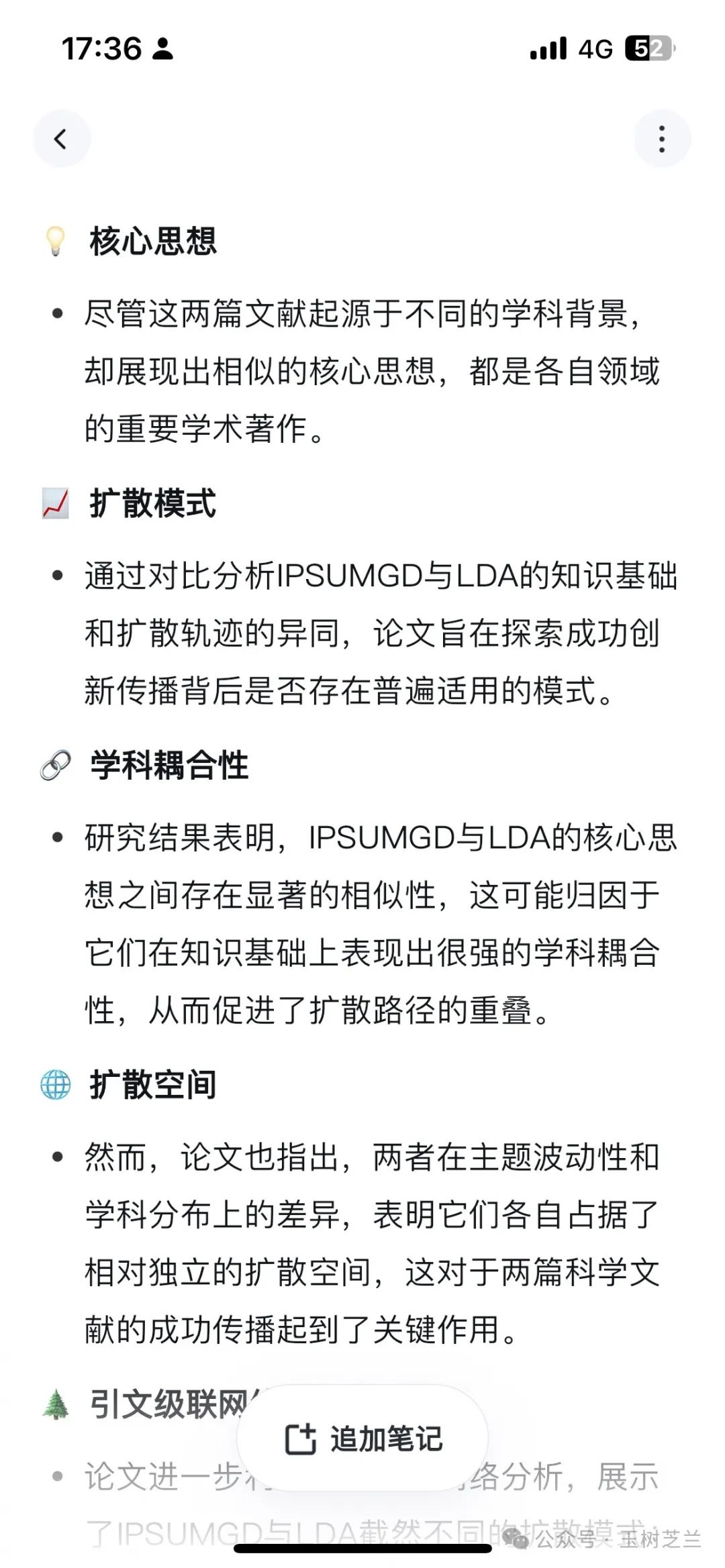Go back using the top-left arrow
The width and height of the screenshot is (725, 1568).
[61, 139]
